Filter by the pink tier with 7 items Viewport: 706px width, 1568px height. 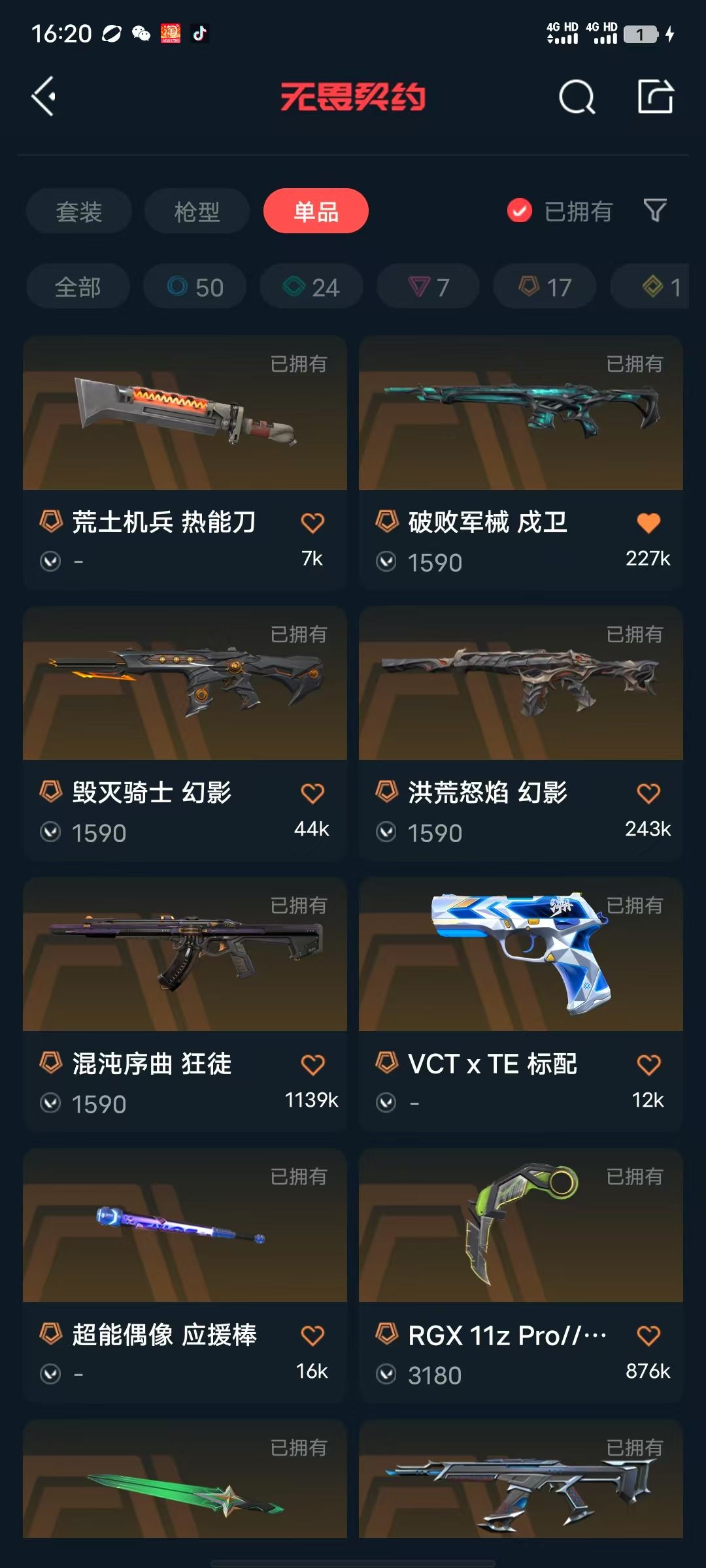(428, 287)
